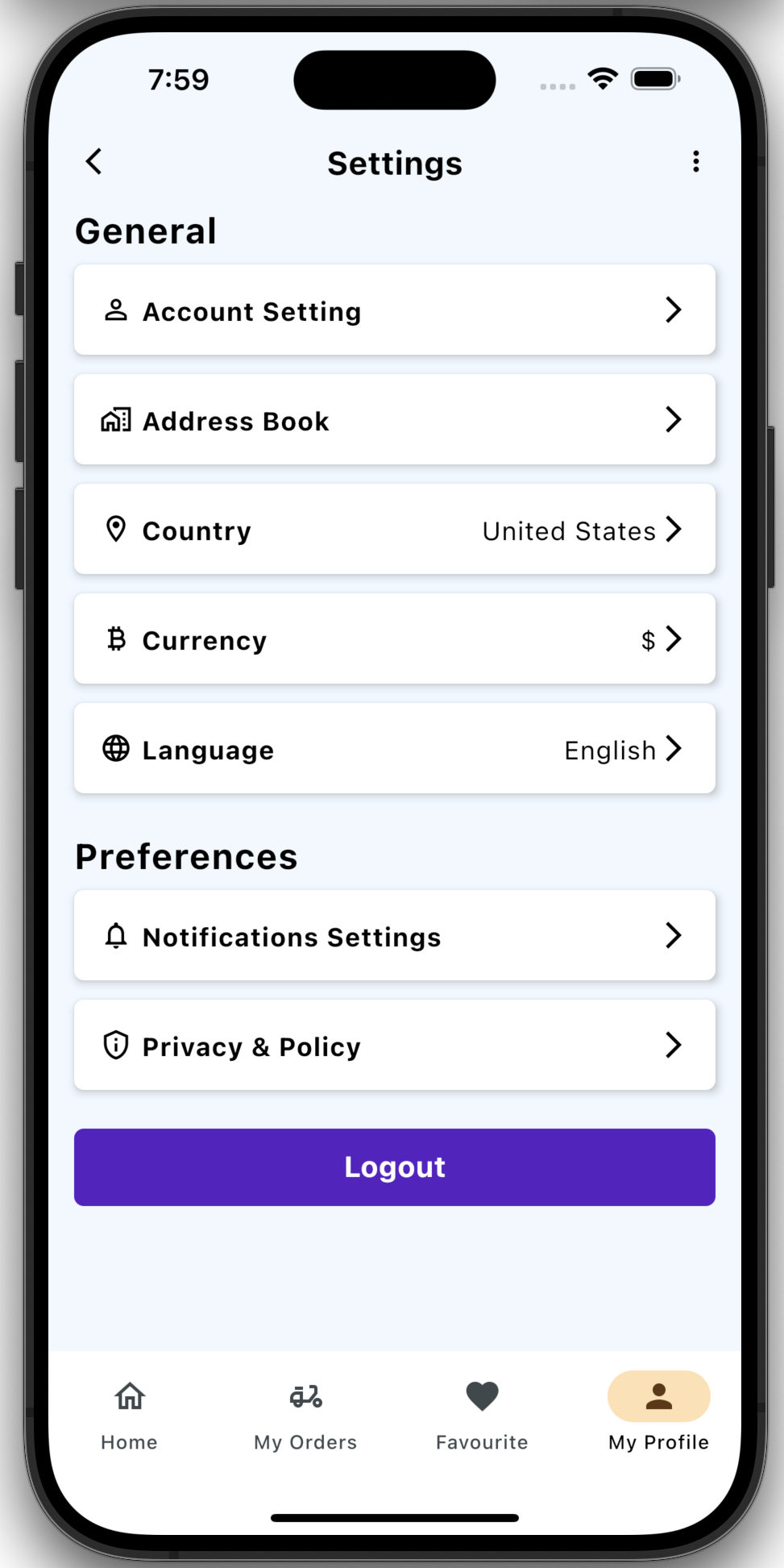This screenshot has height=1568, width=784.
Task: Go back using the top-left arrow
Action: pyautogui.click(x=94, y=161)
